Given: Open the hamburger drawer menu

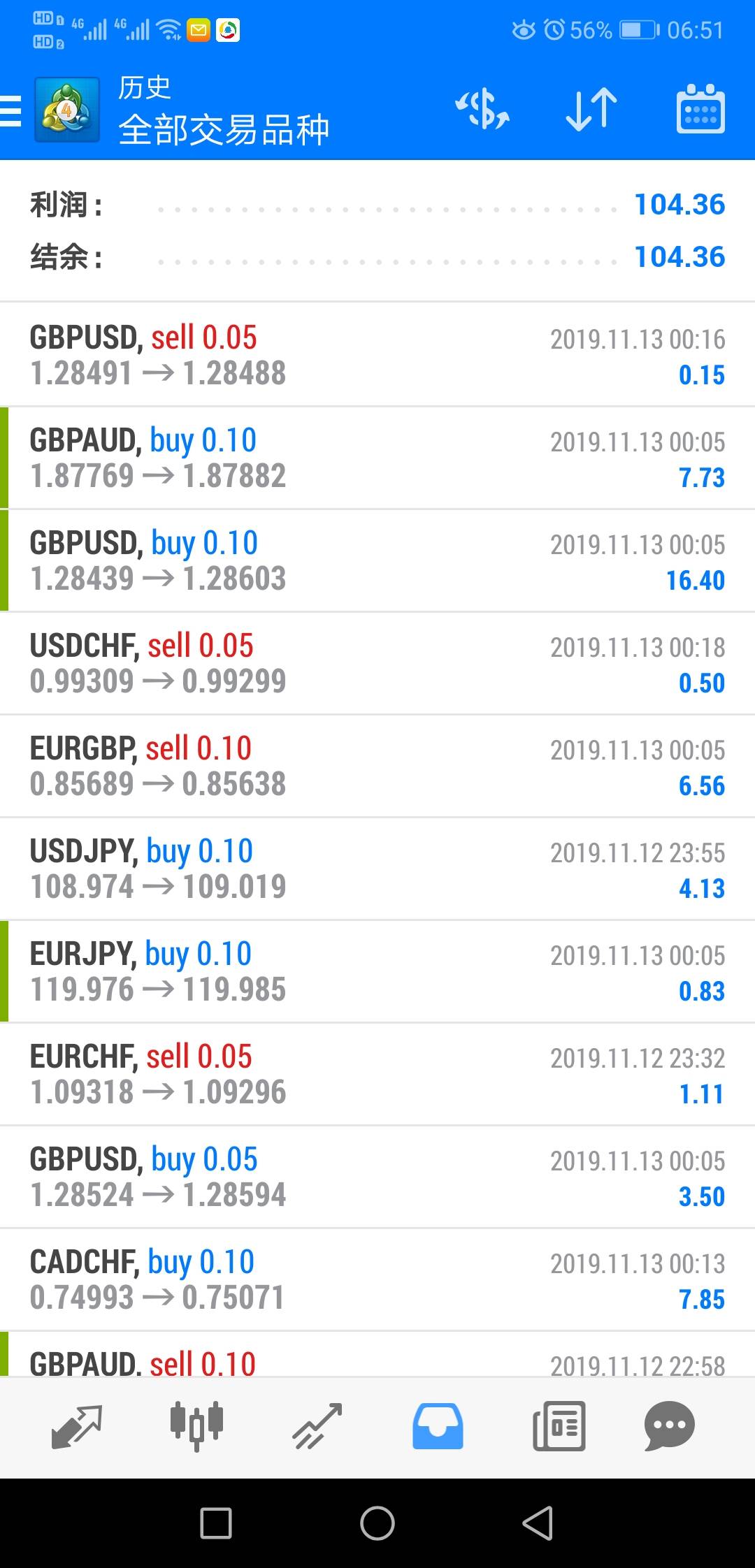Looking at the screenshot, I should (11, 111).
